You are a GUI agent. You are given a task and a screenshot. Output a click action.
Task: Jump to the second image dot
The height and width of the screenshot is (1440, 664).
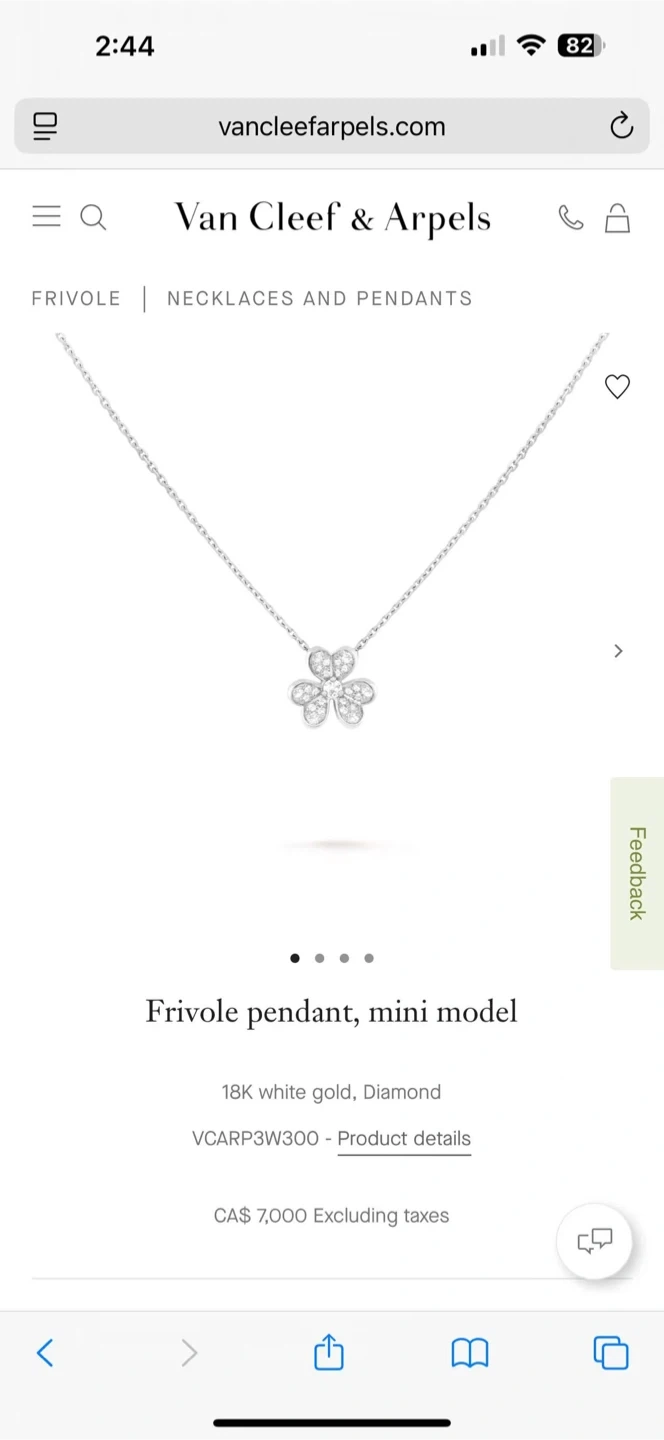(x=319, y=958)
